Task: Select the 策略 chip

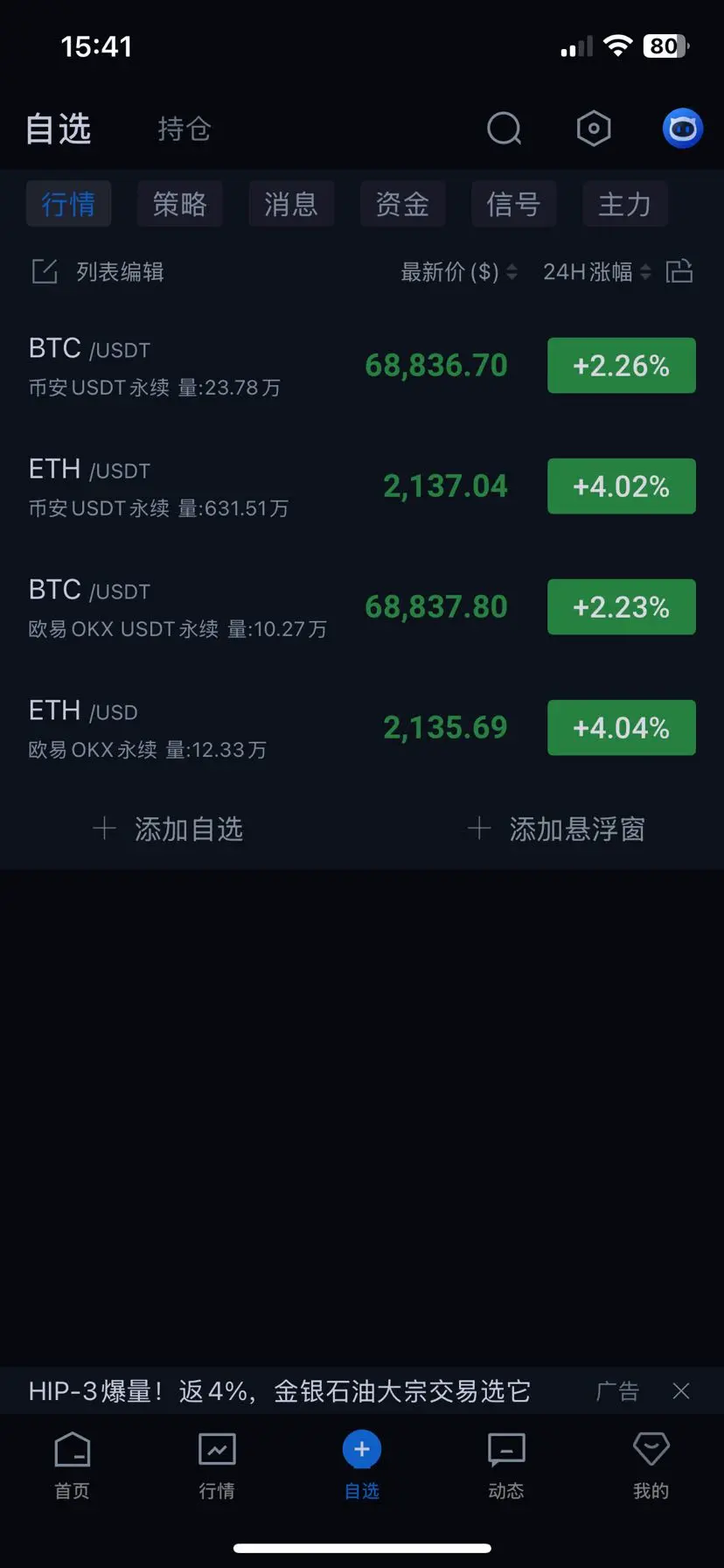Action: [179, 204]
